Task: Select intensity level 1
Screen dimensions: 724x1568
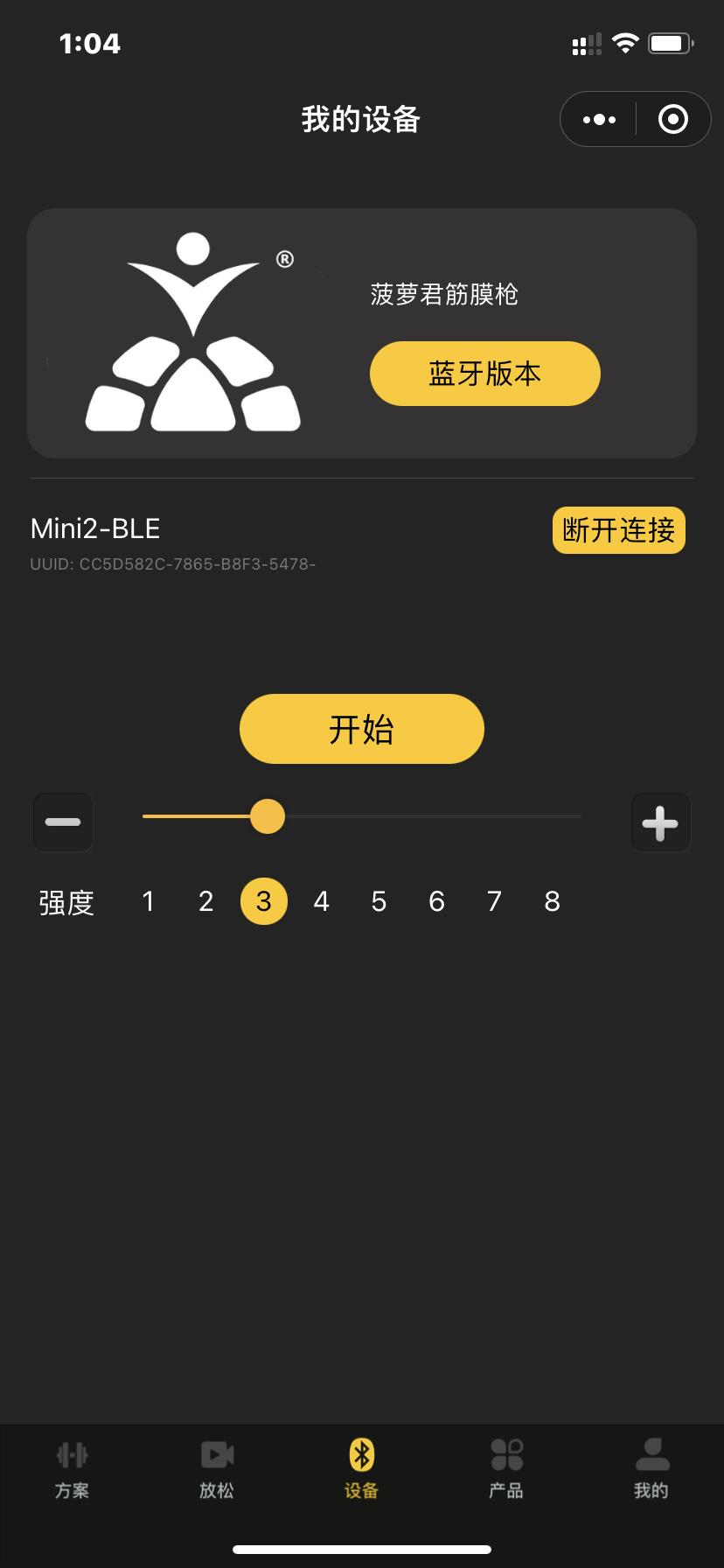Action: 148,901
